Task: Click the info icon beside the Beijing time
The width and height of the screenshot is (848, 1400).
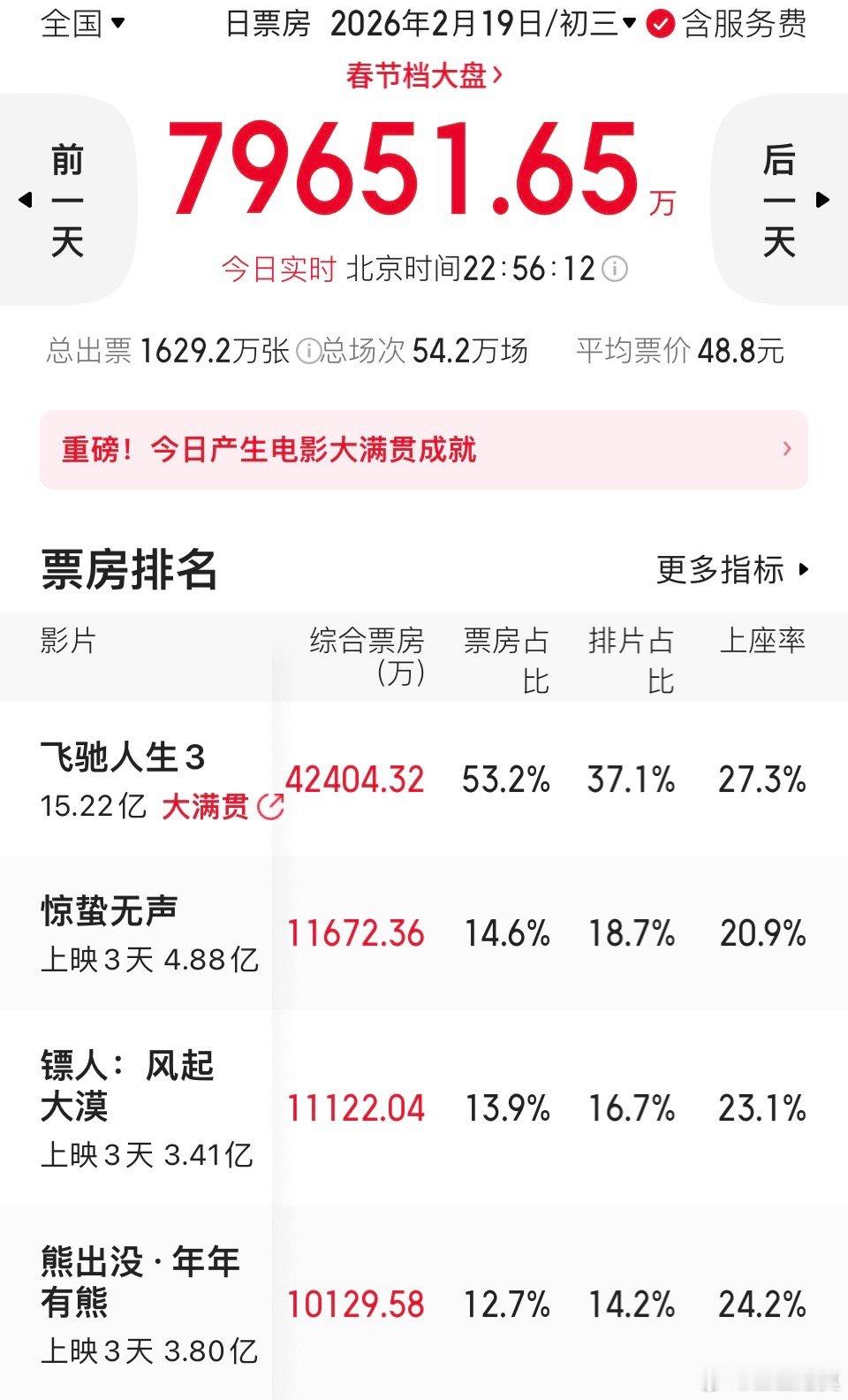Action: click(613, 270)
